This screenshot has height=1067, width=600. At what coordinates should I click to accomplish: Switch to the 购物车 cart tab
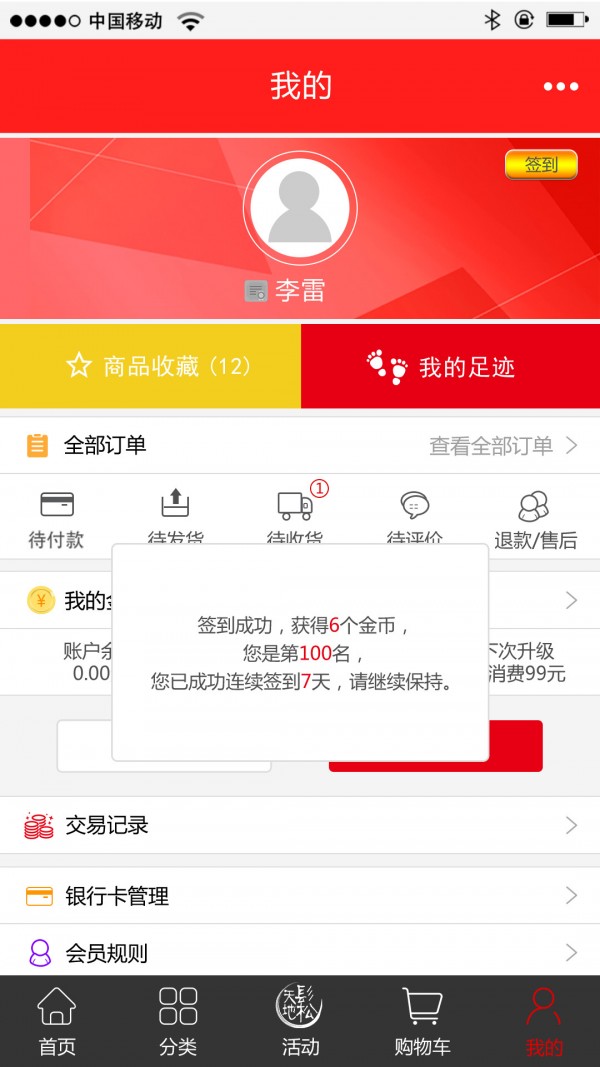point(422,1022)
